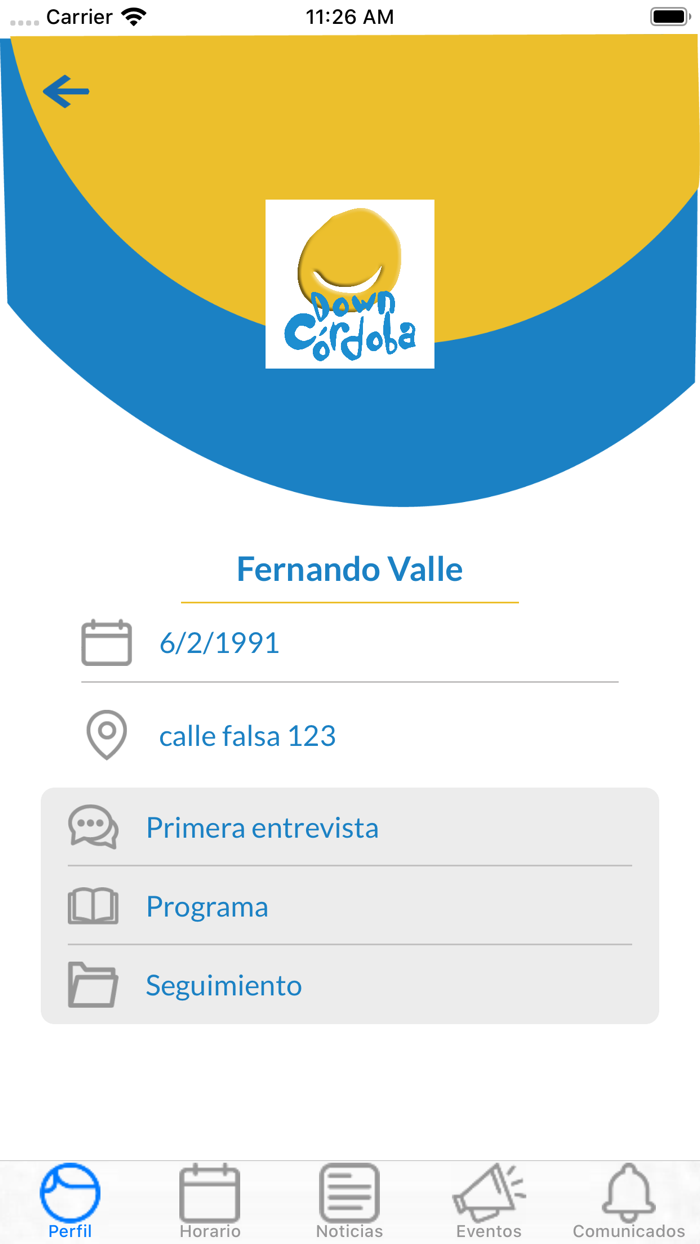Open Primera entrevista
Image resolution: width=700 pixels, height=1244 pixels.
[x=262, y=828]
